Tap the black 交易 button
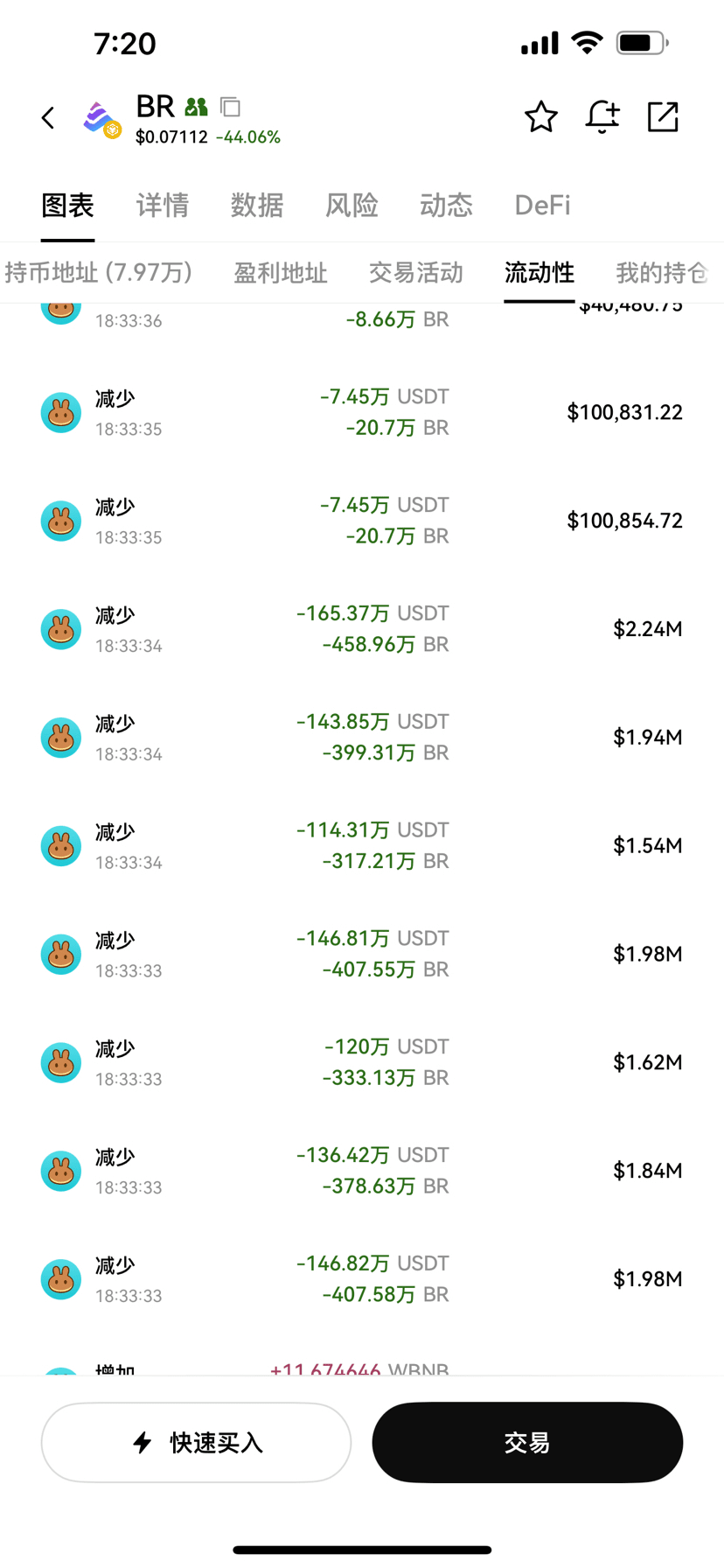 [x=527, y=1443]
